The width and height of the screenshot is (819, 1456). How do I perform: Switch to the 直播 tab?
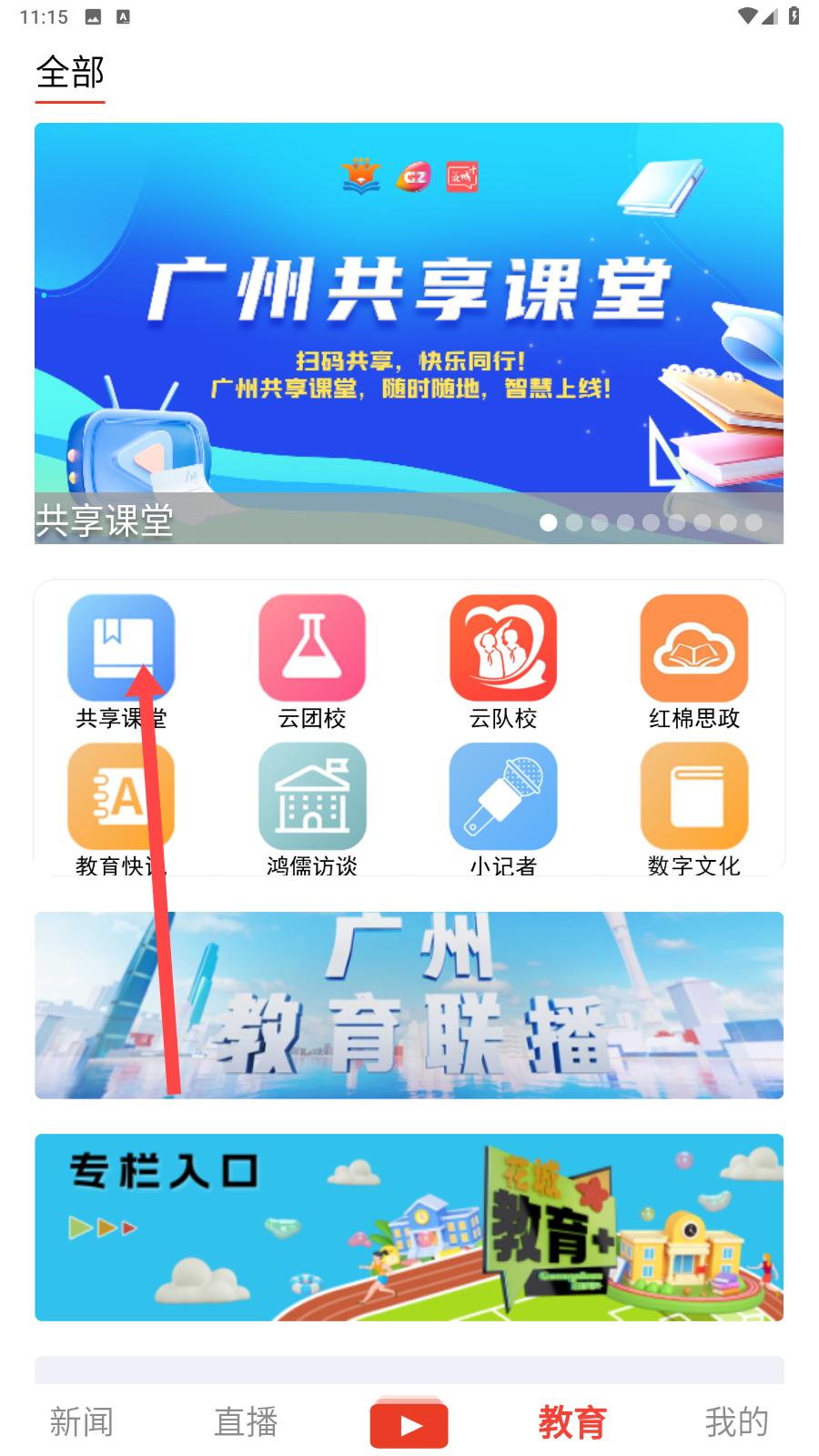246,1421
